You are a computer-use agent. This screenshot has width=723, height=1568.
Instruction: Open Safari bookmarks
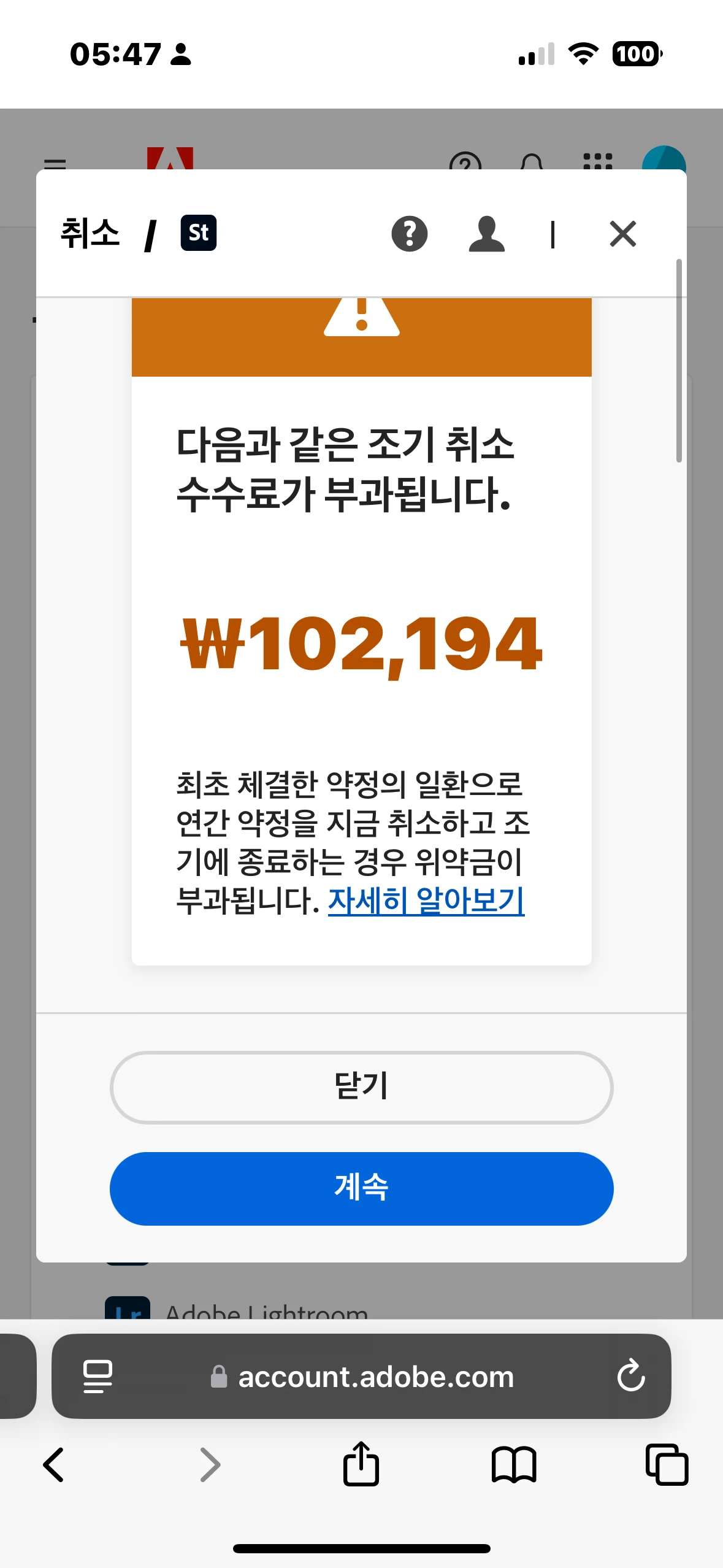(x=514, y=1465)
